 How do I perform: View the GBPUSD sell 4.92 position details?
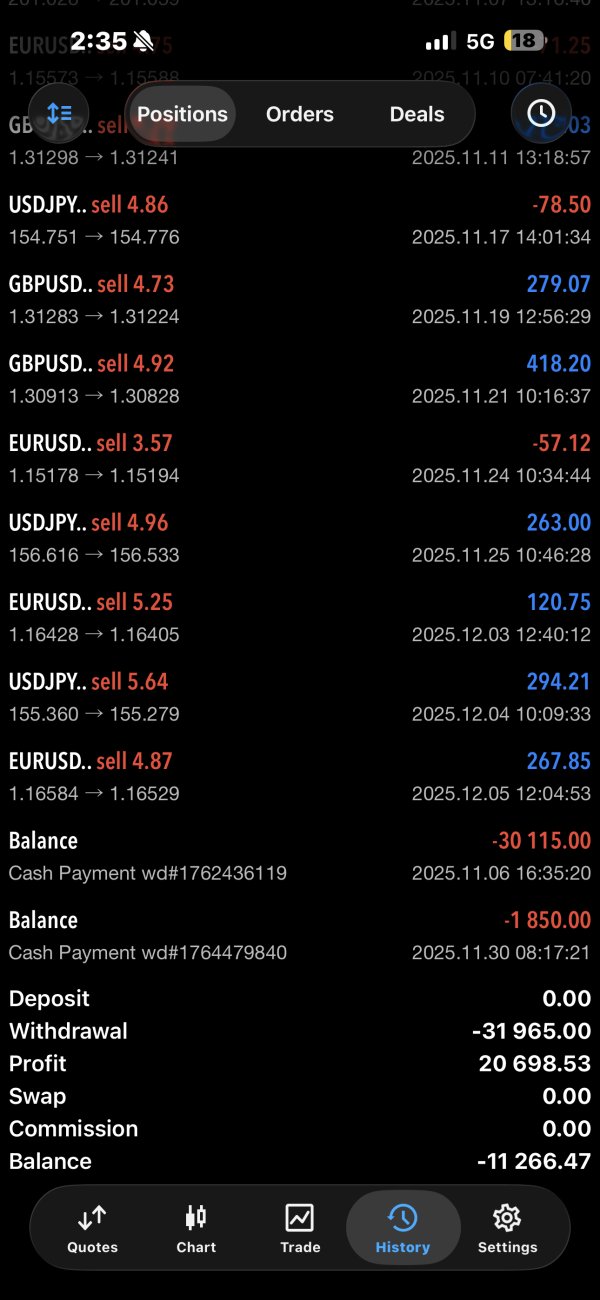(x=300, y=379)
